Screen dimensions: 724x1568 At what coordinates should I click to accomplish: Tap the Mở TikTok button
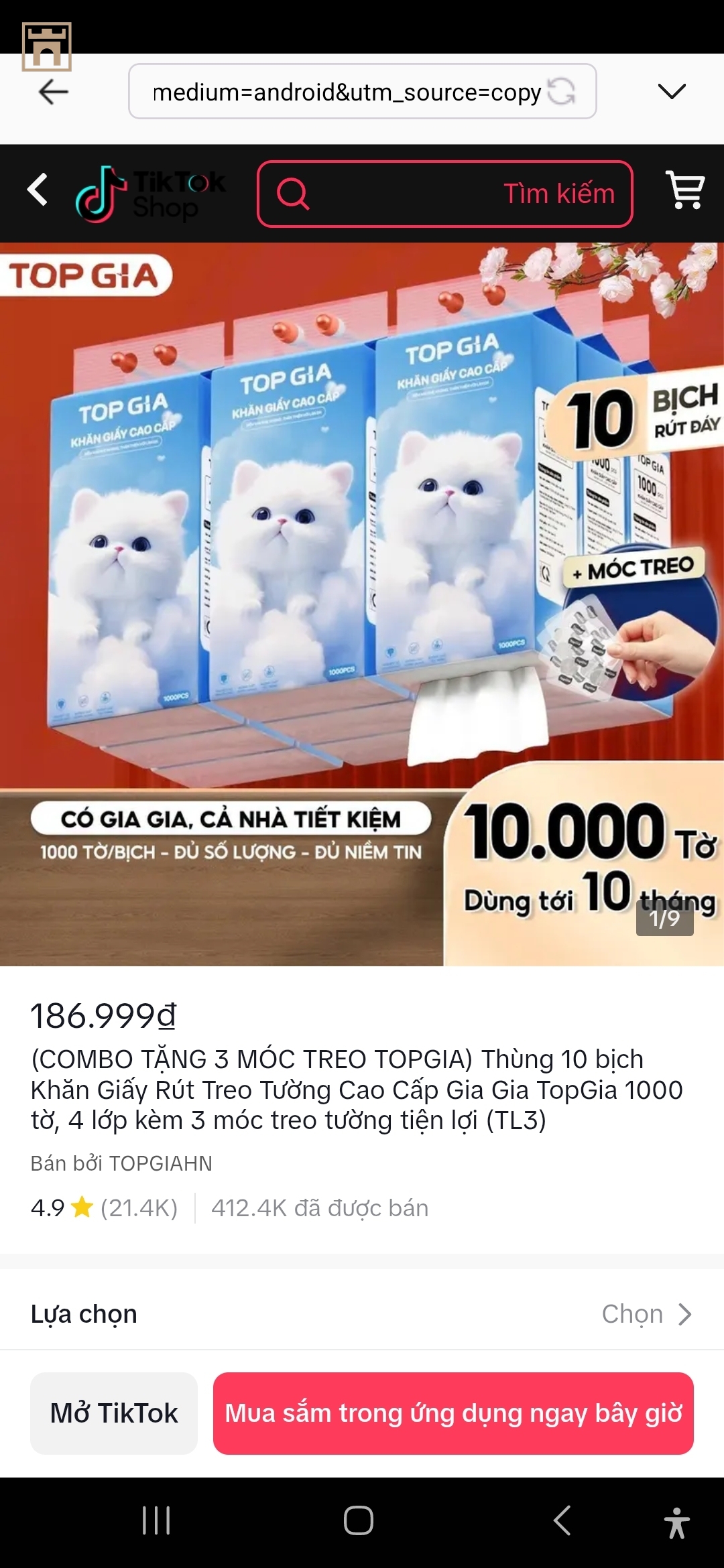[x=114, y=1413]
